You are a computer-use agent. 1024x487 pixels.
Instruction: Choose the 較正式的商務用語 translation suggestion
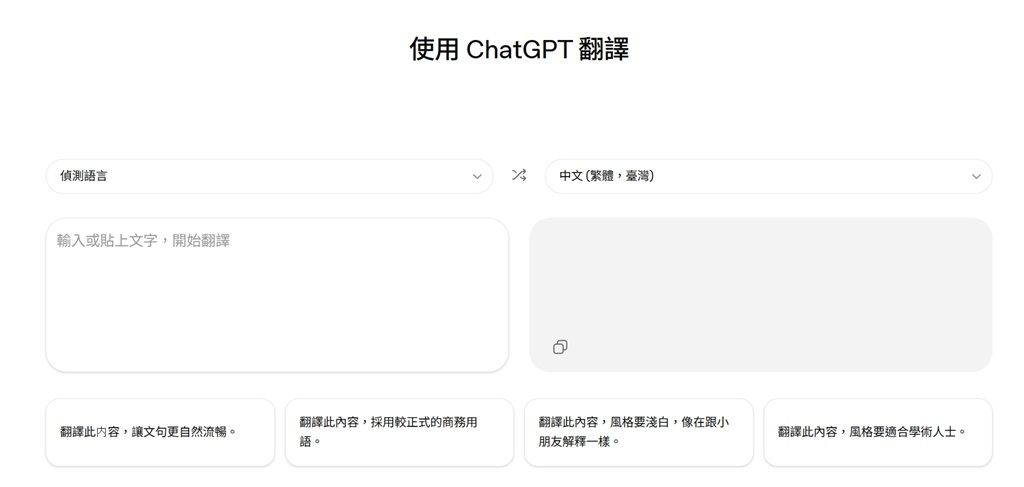pos(399,432)
